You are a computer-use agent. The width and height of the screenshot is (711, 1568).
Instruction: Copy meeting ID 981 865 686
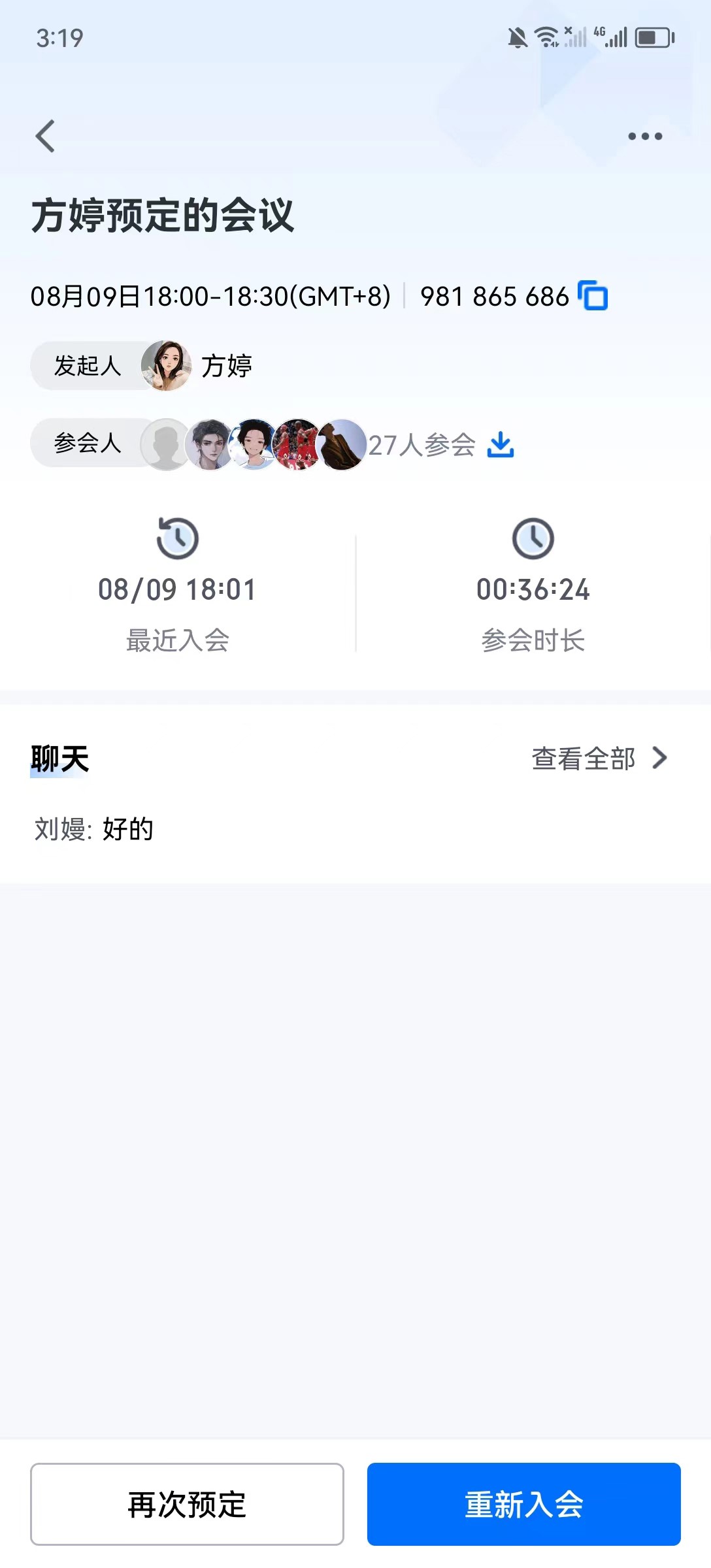pos(593,295)
